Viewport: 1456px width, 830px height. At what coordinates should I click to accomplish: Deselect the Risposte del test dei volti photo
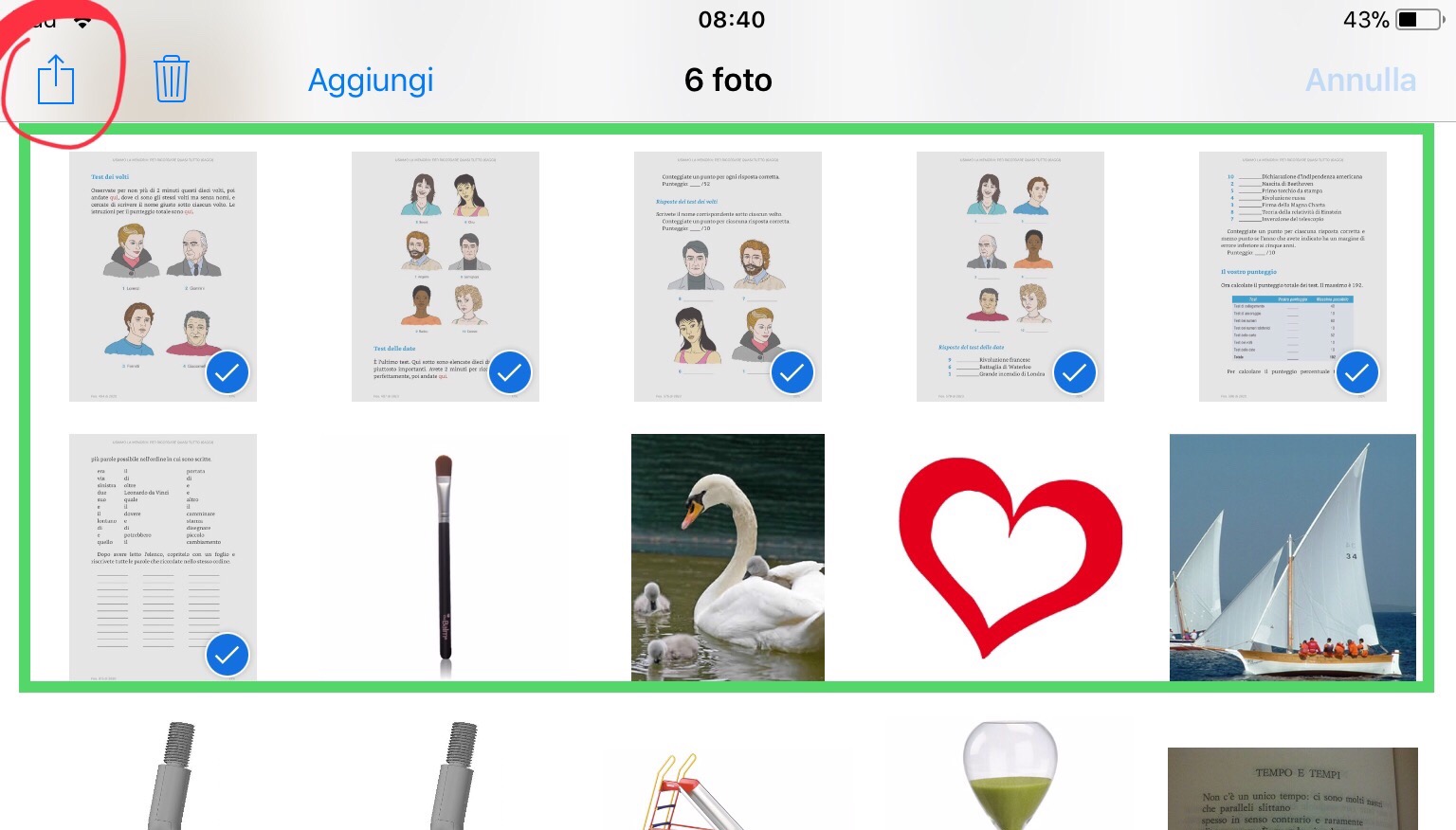coord(728,276)
